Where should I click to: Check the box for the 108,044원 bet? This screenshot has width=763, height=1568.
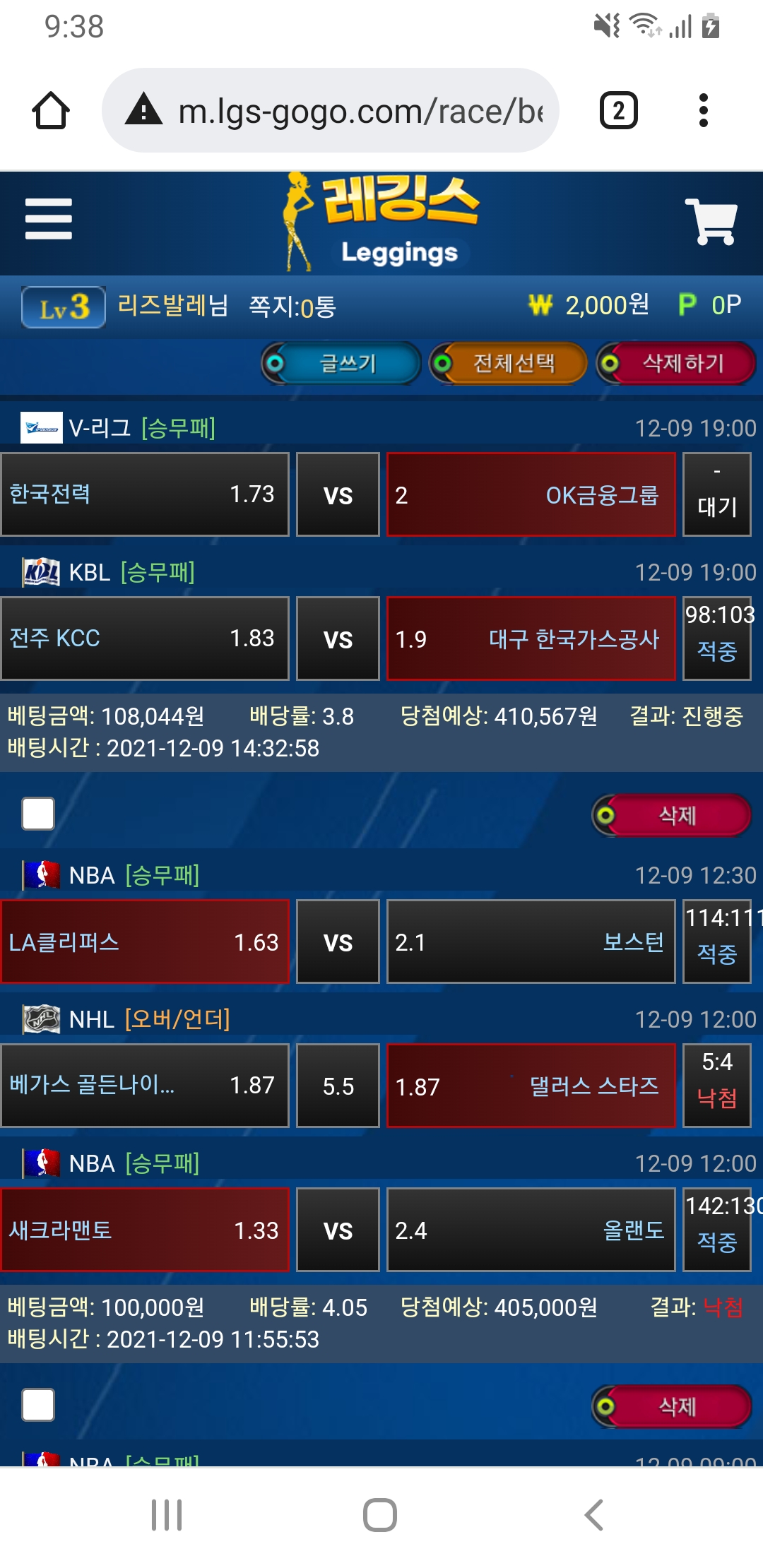pos(38,814)
